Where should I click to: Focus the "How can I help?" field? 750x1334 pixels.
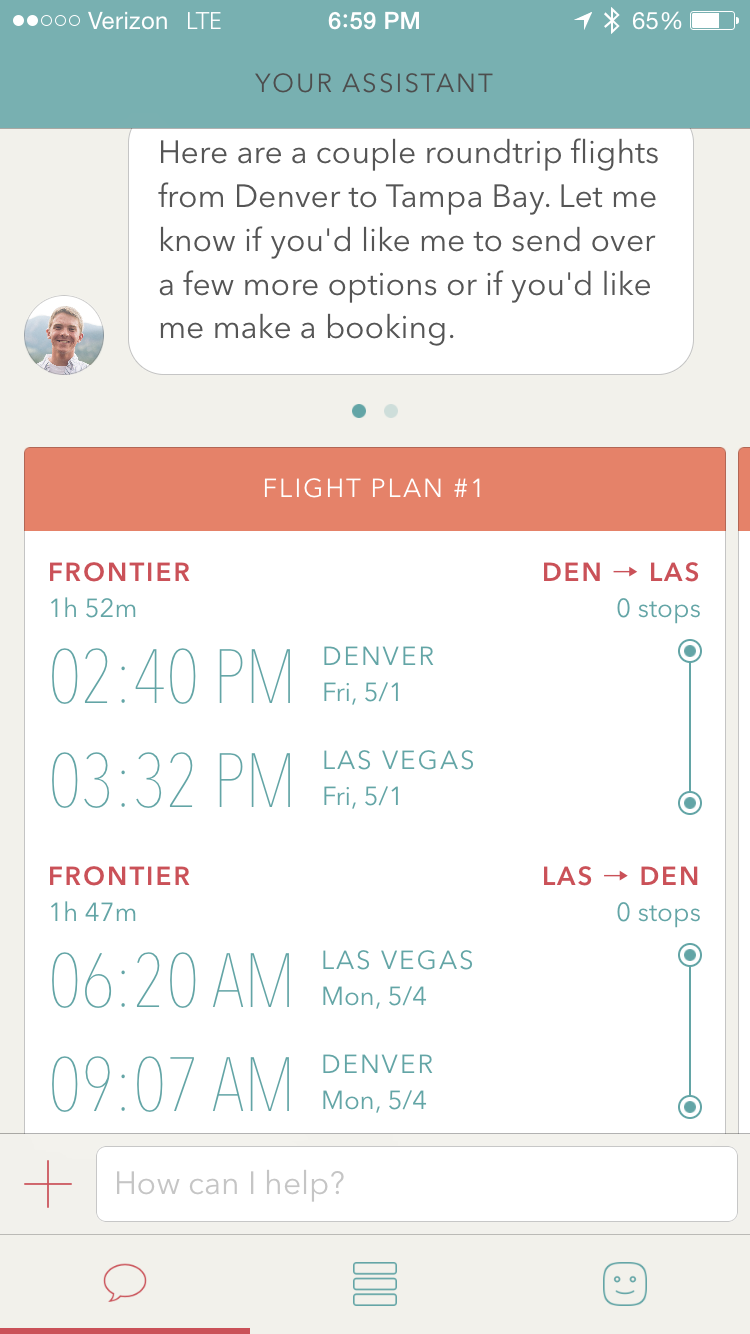[x=416, y=1184]
